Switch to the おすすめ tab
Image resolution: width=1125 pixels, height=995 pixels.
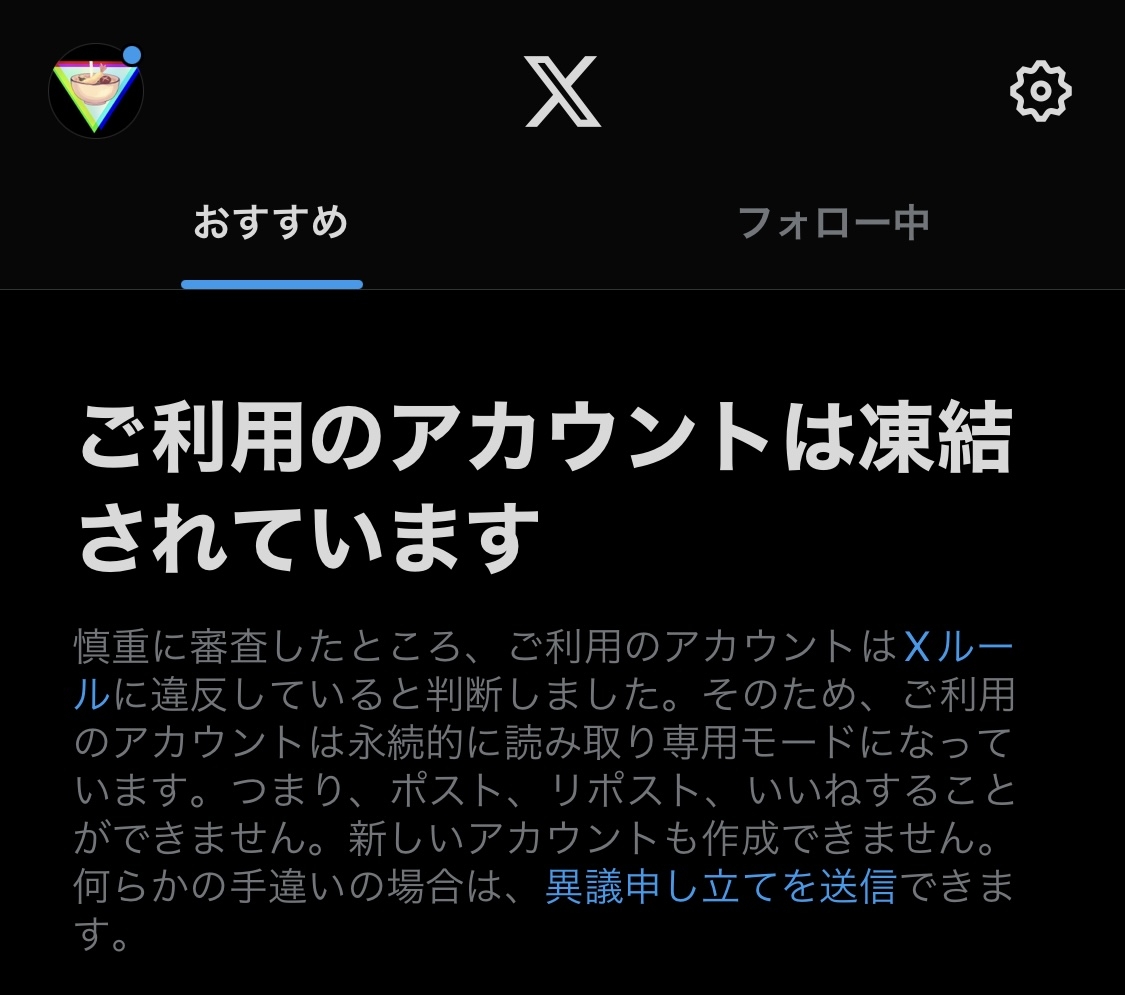(271, 222)
